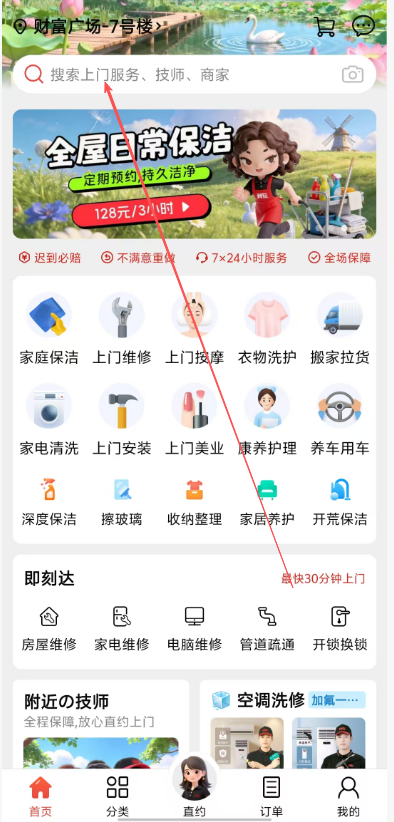Open camera search icon in search bar
394x822 pixels.
pyautogui.click(x=353, y=74)
